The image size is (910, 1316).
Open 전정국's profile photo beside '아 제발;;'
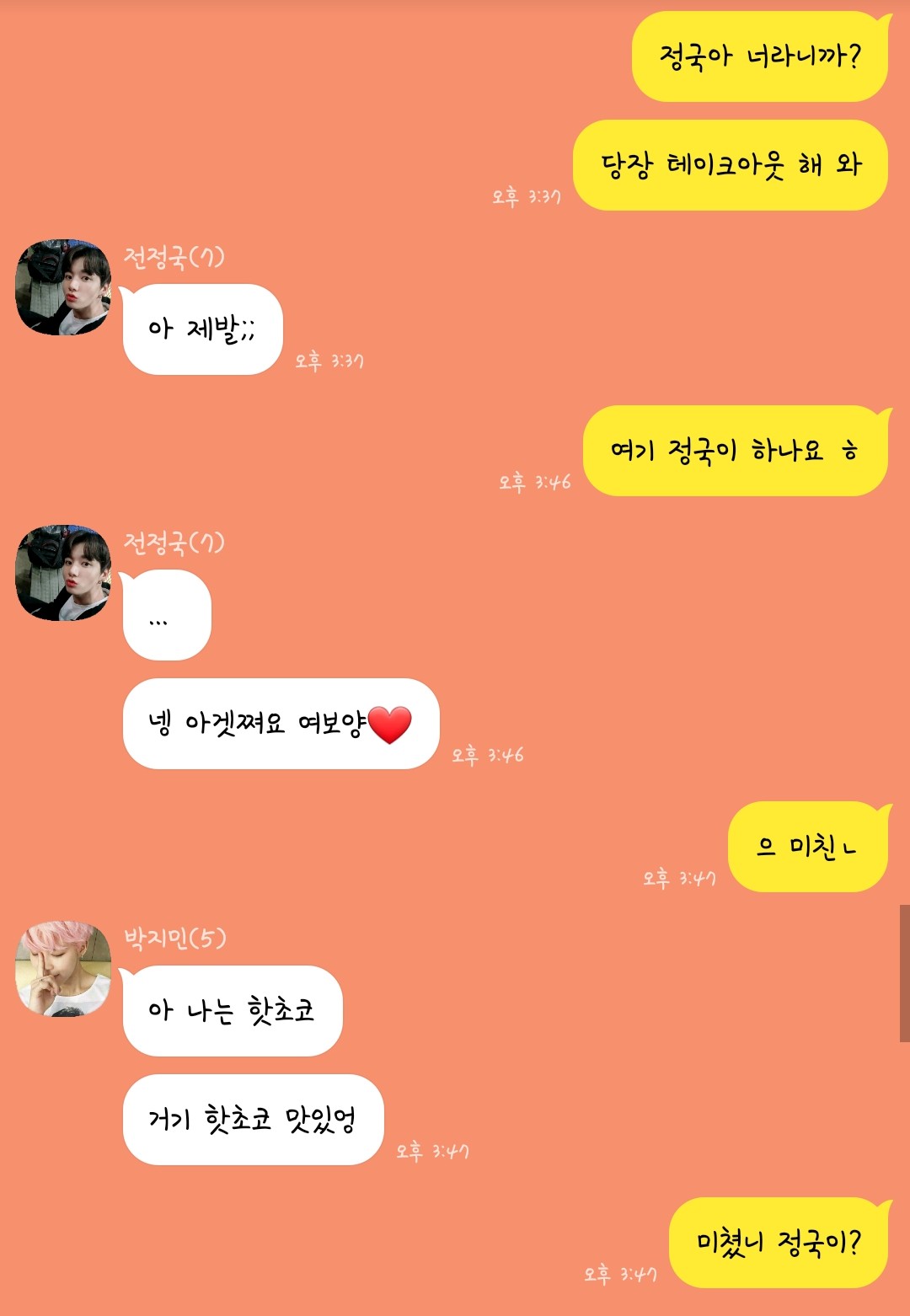(63, 287)
